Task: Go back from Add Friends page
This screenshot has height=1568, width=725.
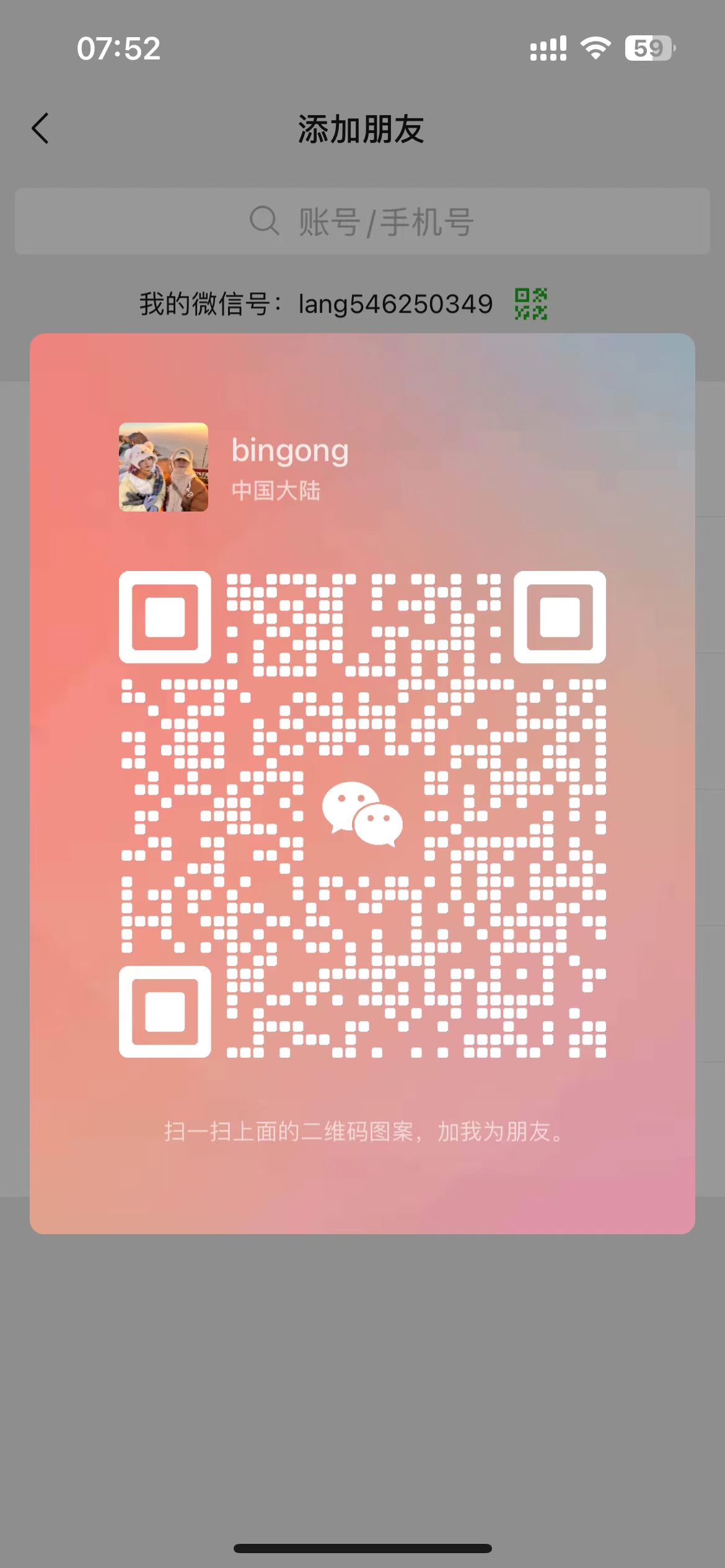Action: tap(41, 129)
